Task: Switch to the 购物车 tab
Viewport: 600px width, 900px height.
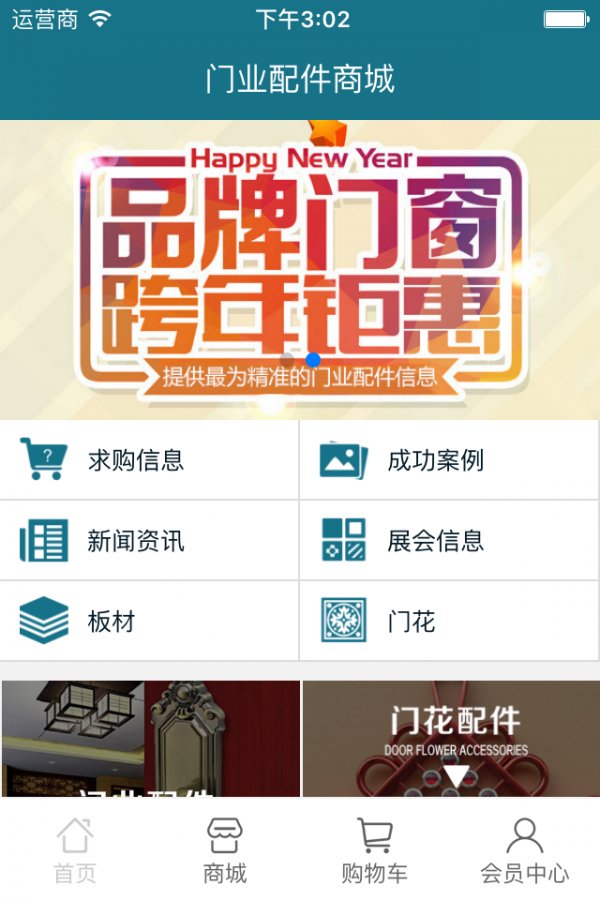Action: point(375,850)
